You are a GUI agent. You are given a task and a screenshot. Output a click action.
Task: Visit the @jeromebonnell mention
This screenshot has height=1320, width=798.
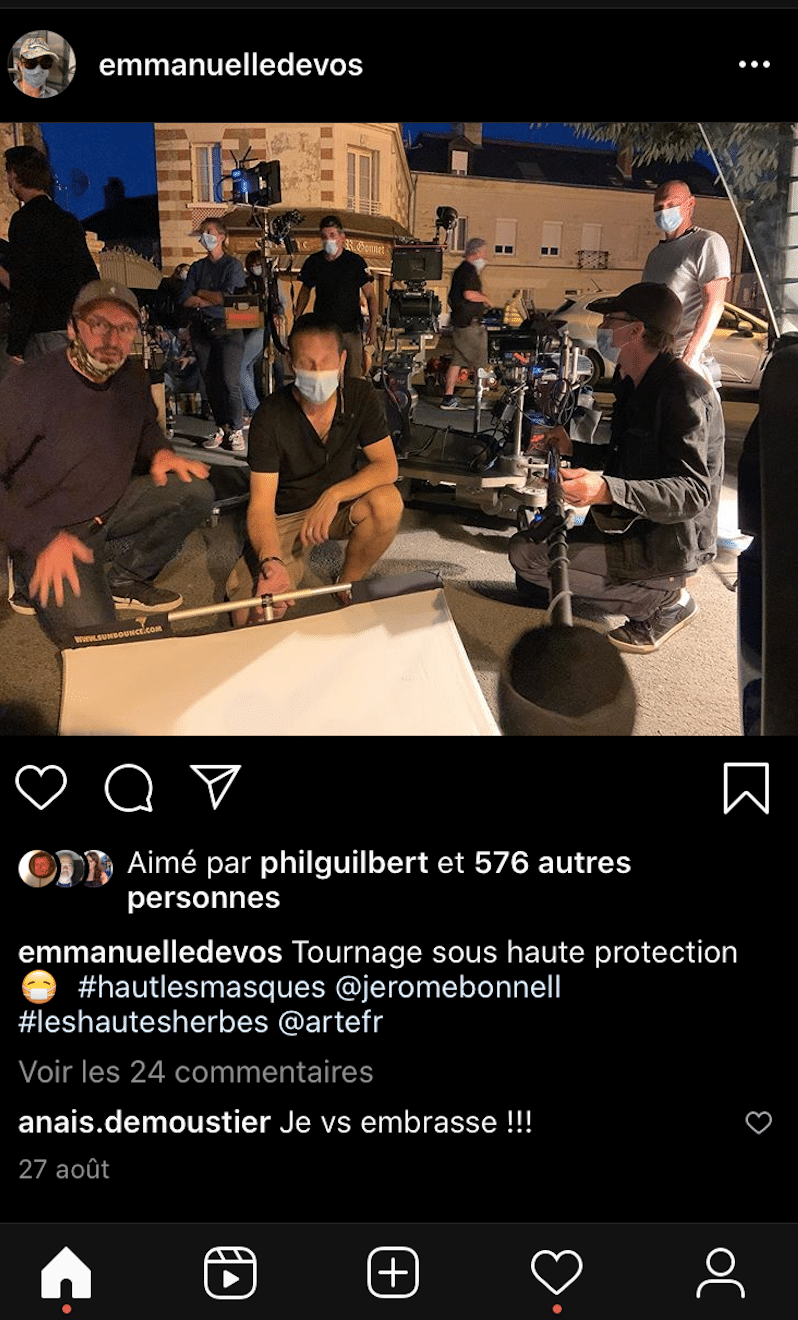tap(448, 987)
